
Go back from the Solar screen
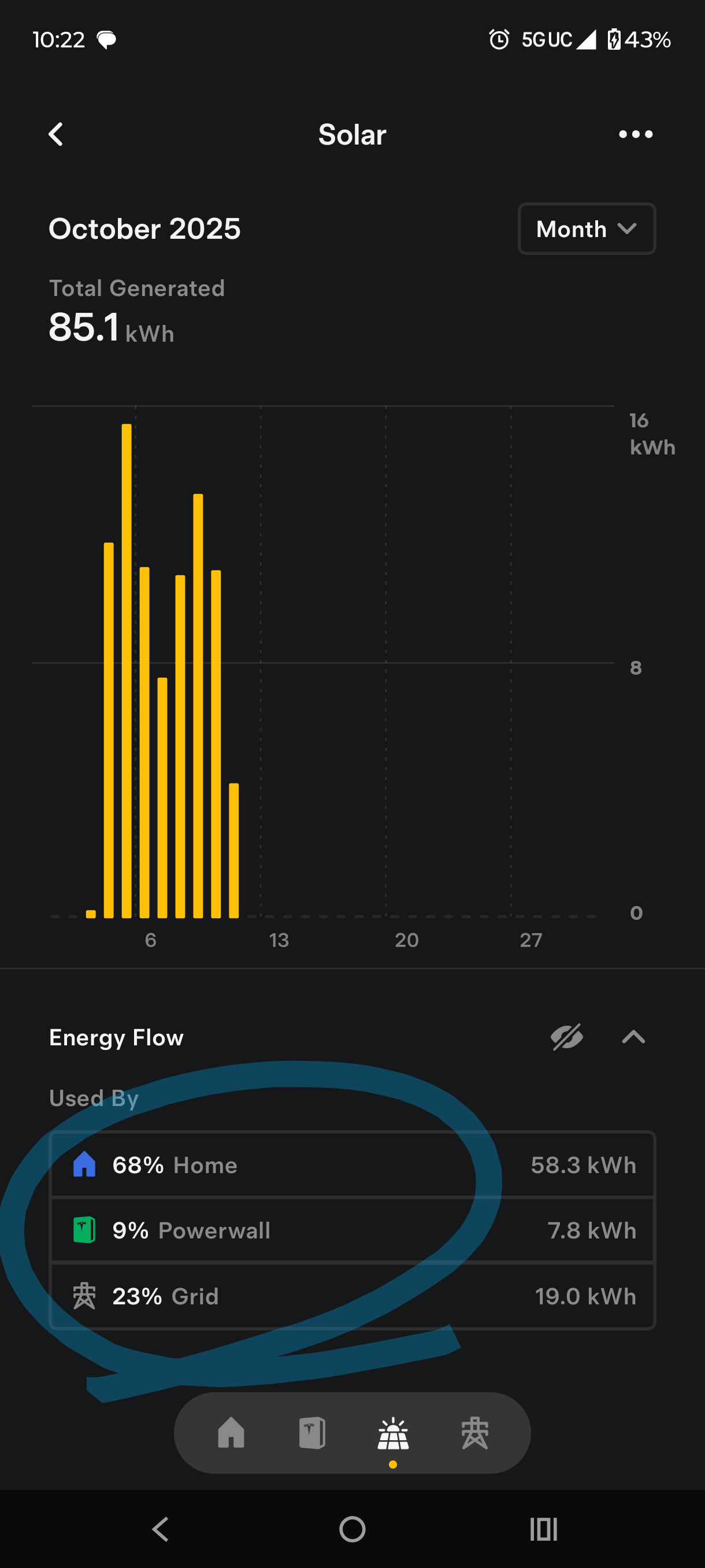[x=56, y=135]
